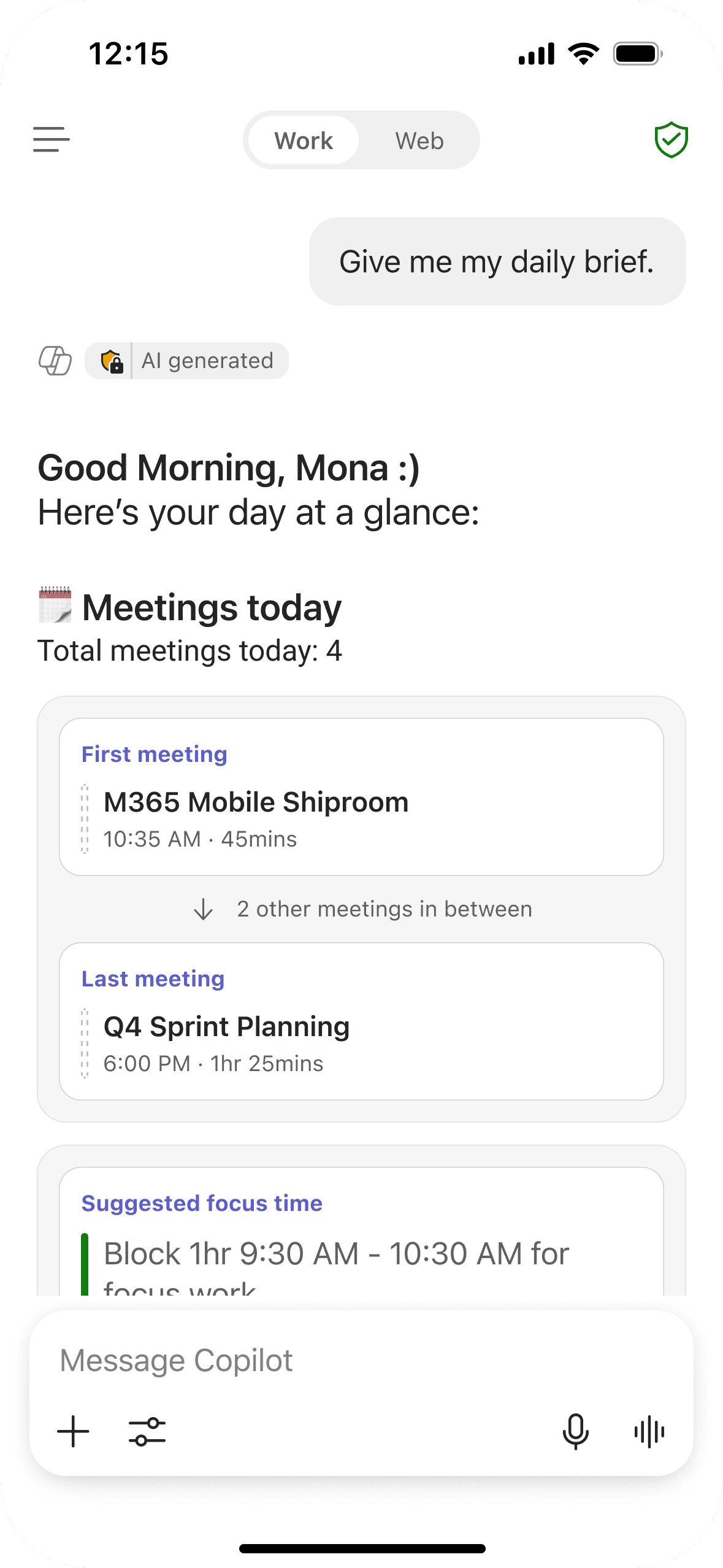723x1568 pixels.
Task: Open the green shield protection icon
Action: [671, 140]
